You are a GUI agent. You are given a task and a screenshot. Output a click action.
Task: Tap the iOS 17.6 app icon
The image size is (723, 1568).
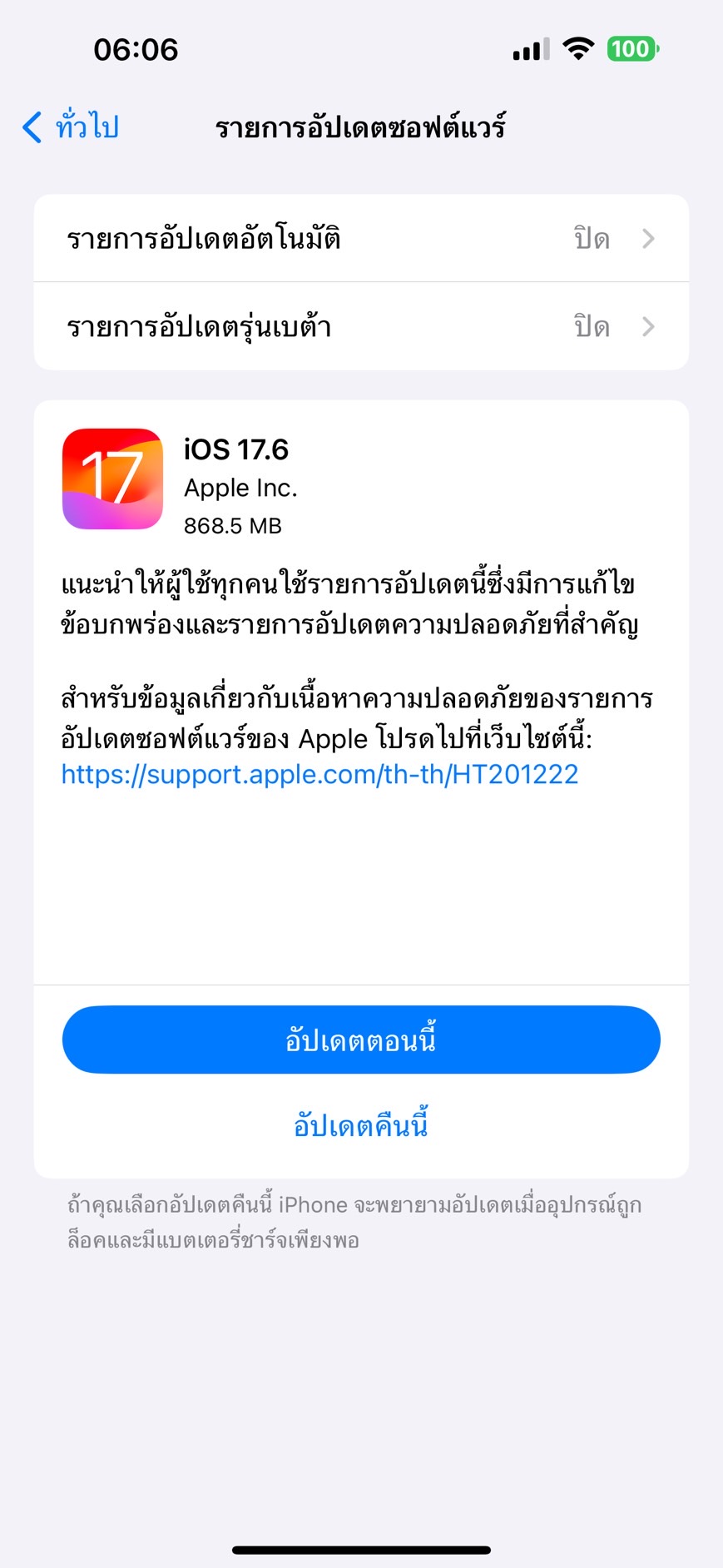114,479
